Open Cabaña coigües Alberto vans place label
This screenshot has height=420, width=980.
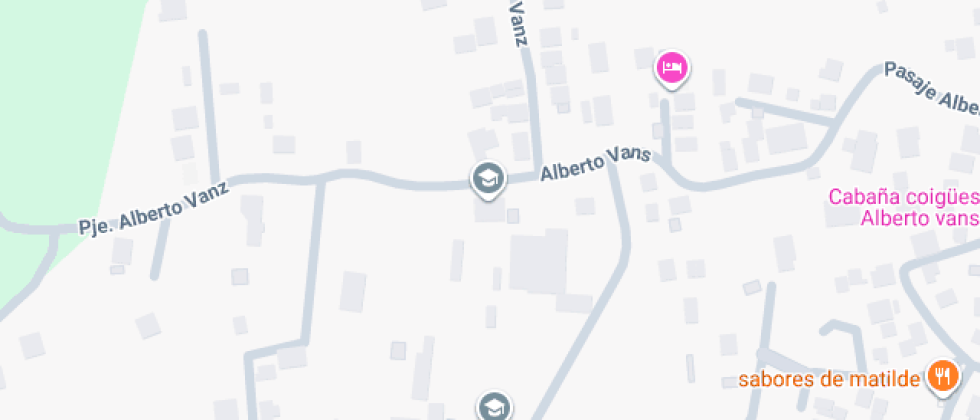904,208
